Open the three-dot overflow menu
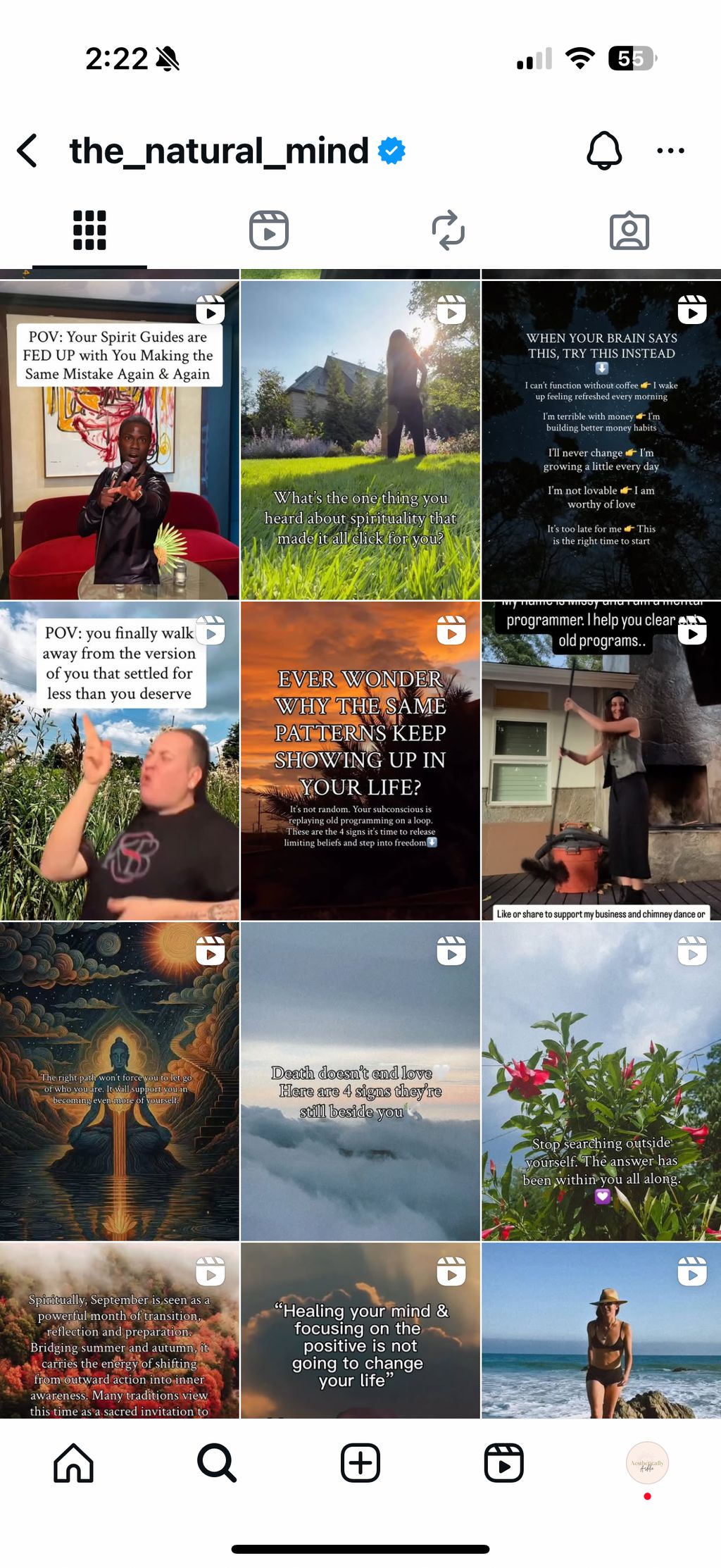 click(670, 151)
